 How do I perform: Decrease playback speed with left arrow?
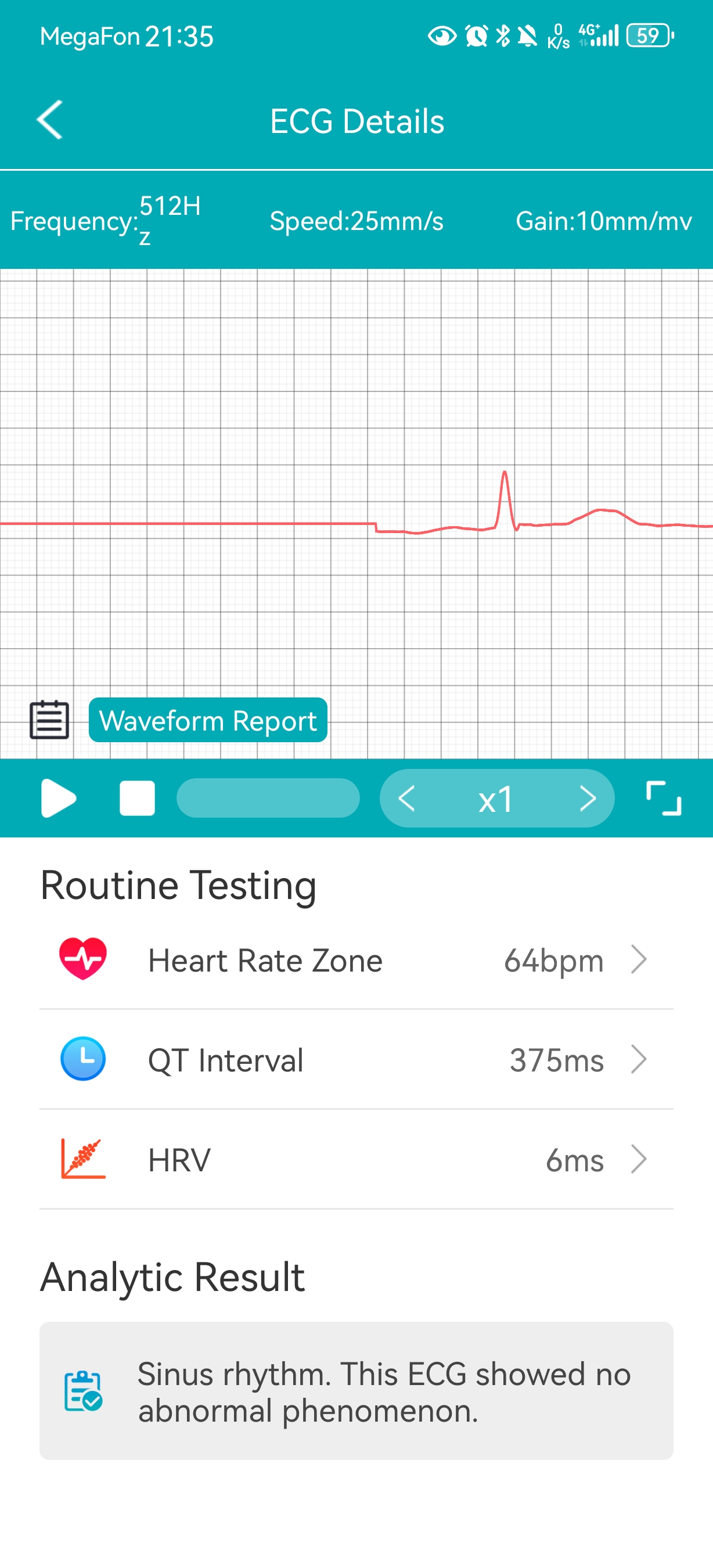click(406, 797)
